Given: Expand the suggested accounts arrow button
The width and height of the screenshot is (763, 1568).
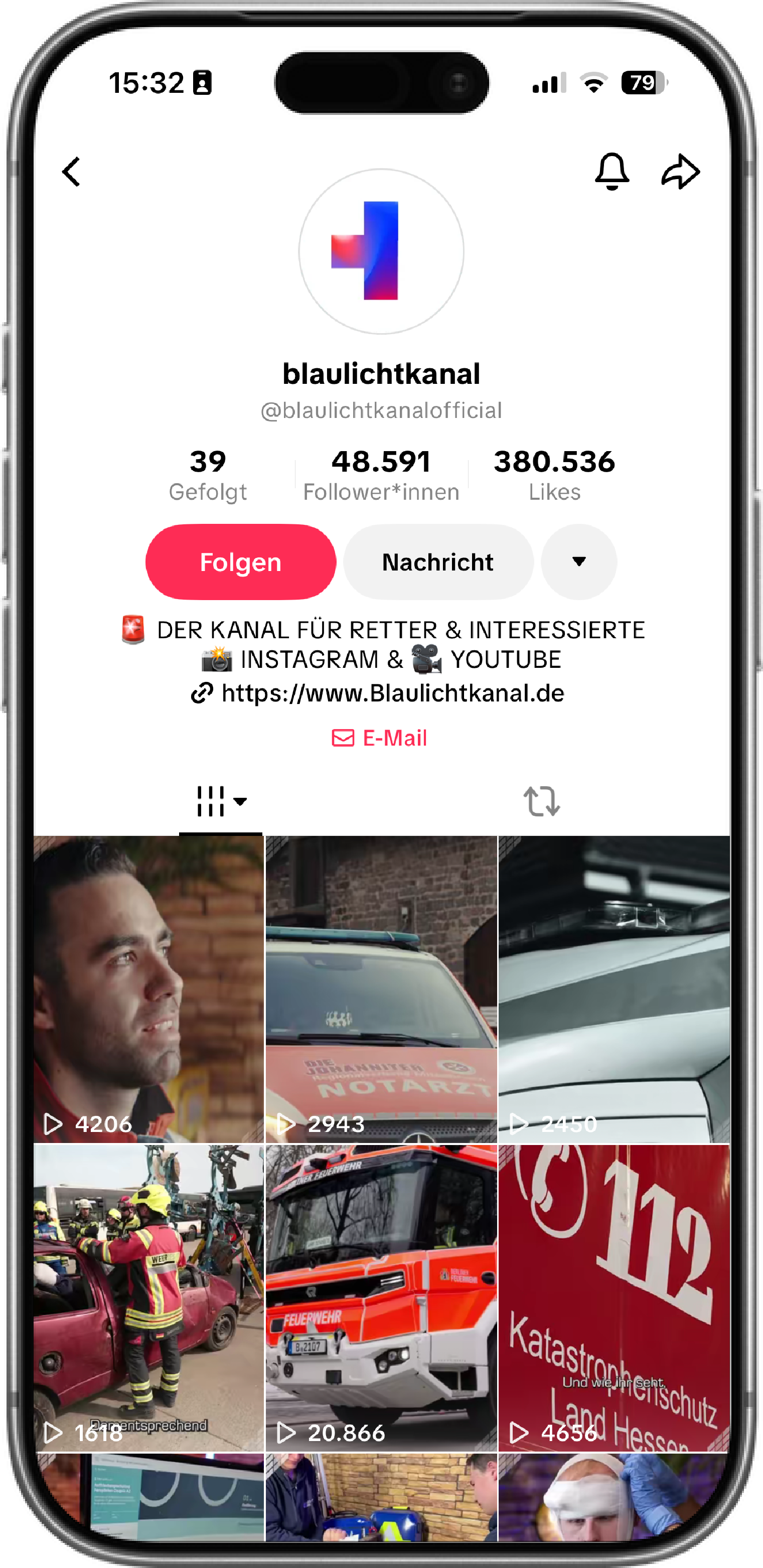Looking at the screenshot, I should pyautogui.click(x=578, y=562).
